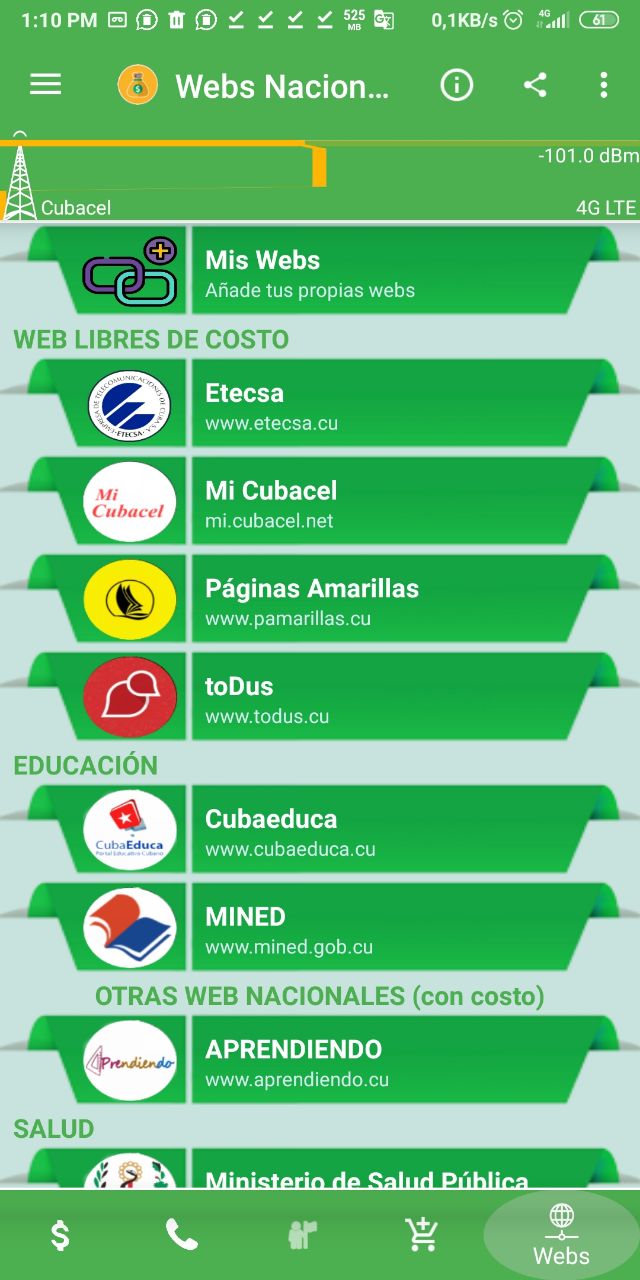Switch to the phone calls tab
Screen dimensions: 640x1280
click(x=181, y=1237)
